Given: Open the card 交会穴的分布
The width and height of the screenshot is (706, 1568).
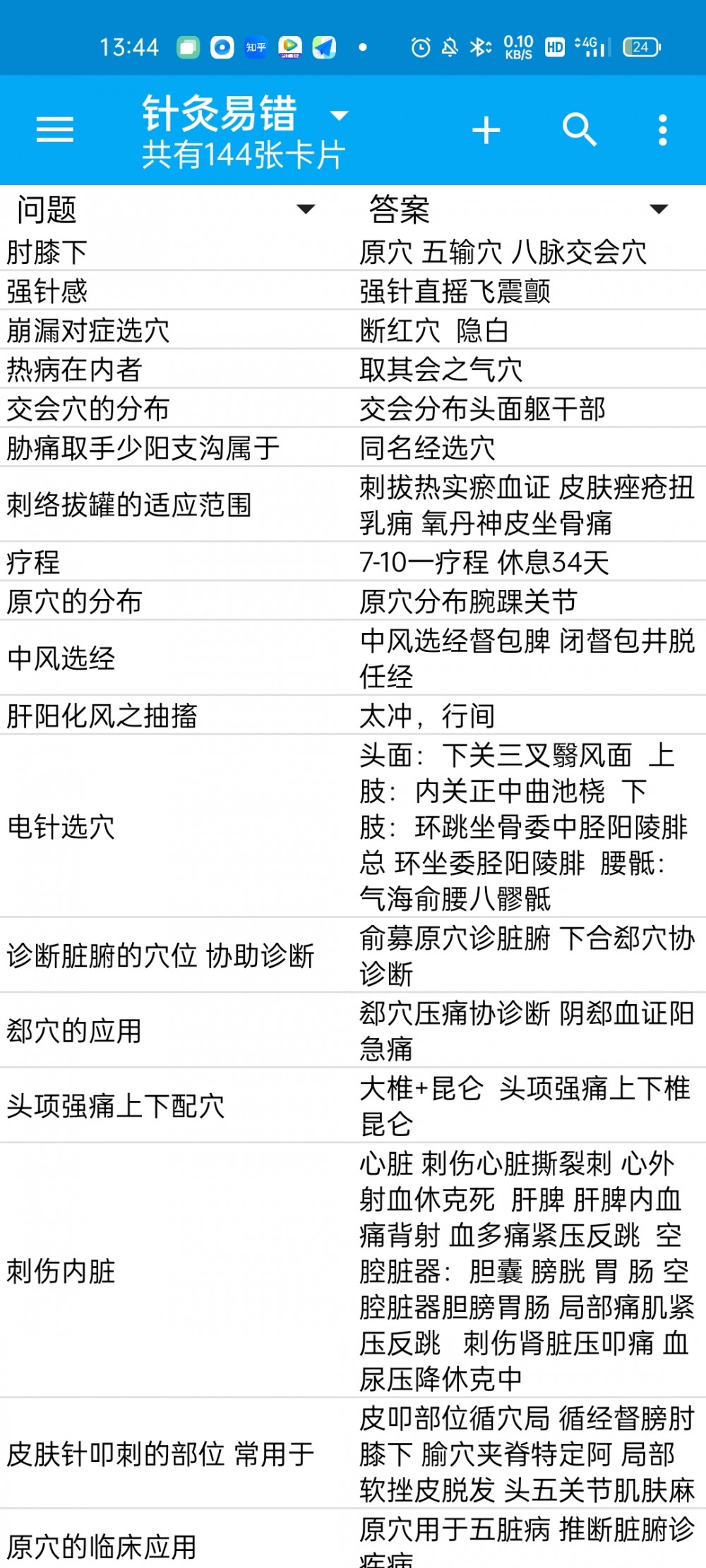Looking at the screenshot, I should click(x=353, y=409).
